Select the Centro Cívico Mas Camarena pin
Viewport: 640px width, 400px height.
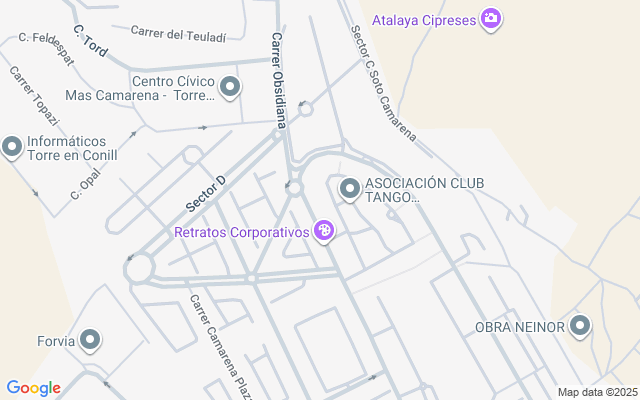click(230, 88)
